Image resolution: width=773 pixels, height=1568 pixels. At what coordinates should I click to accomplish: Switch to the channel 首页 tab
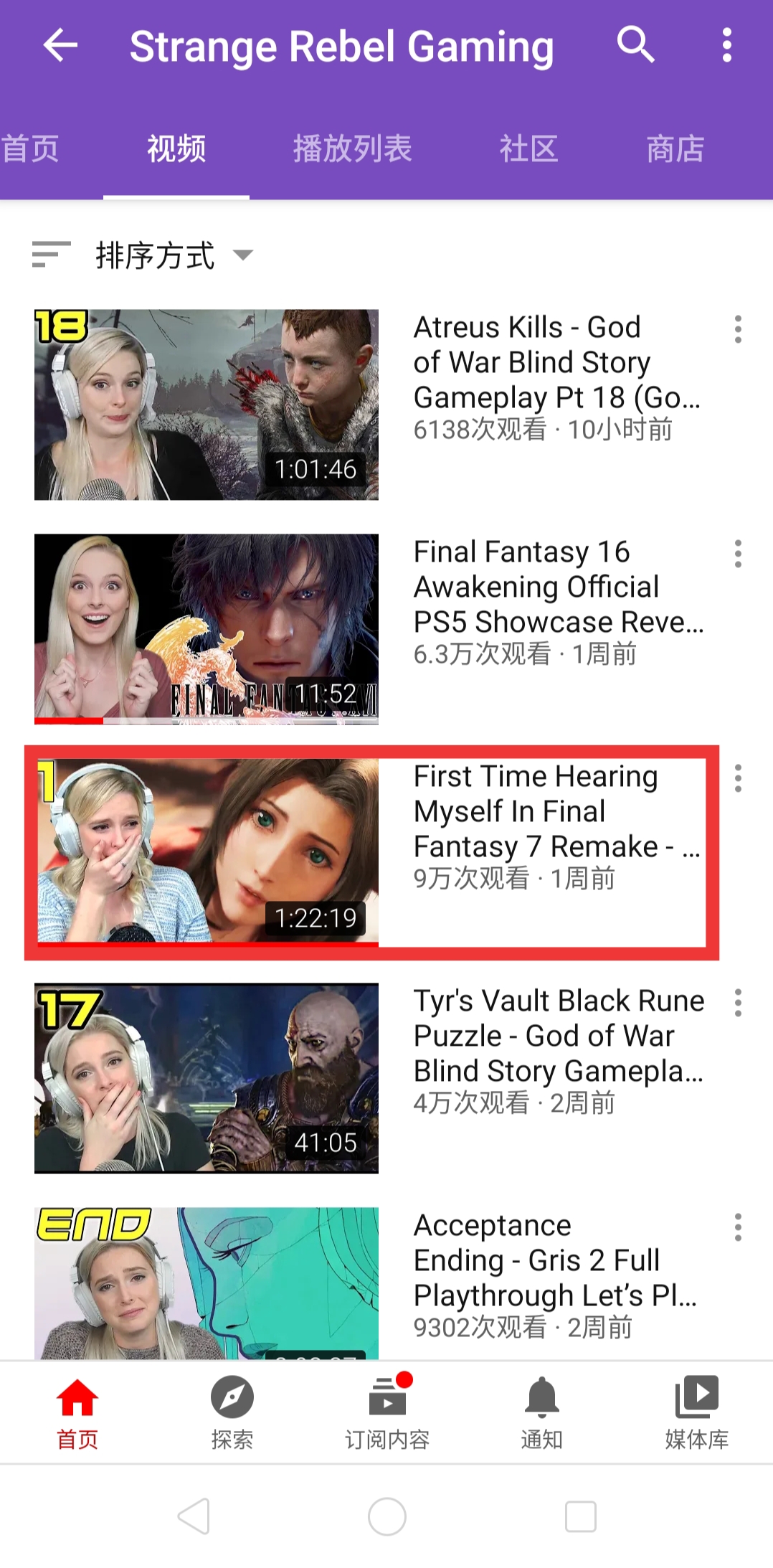click(x=30, y=149)
